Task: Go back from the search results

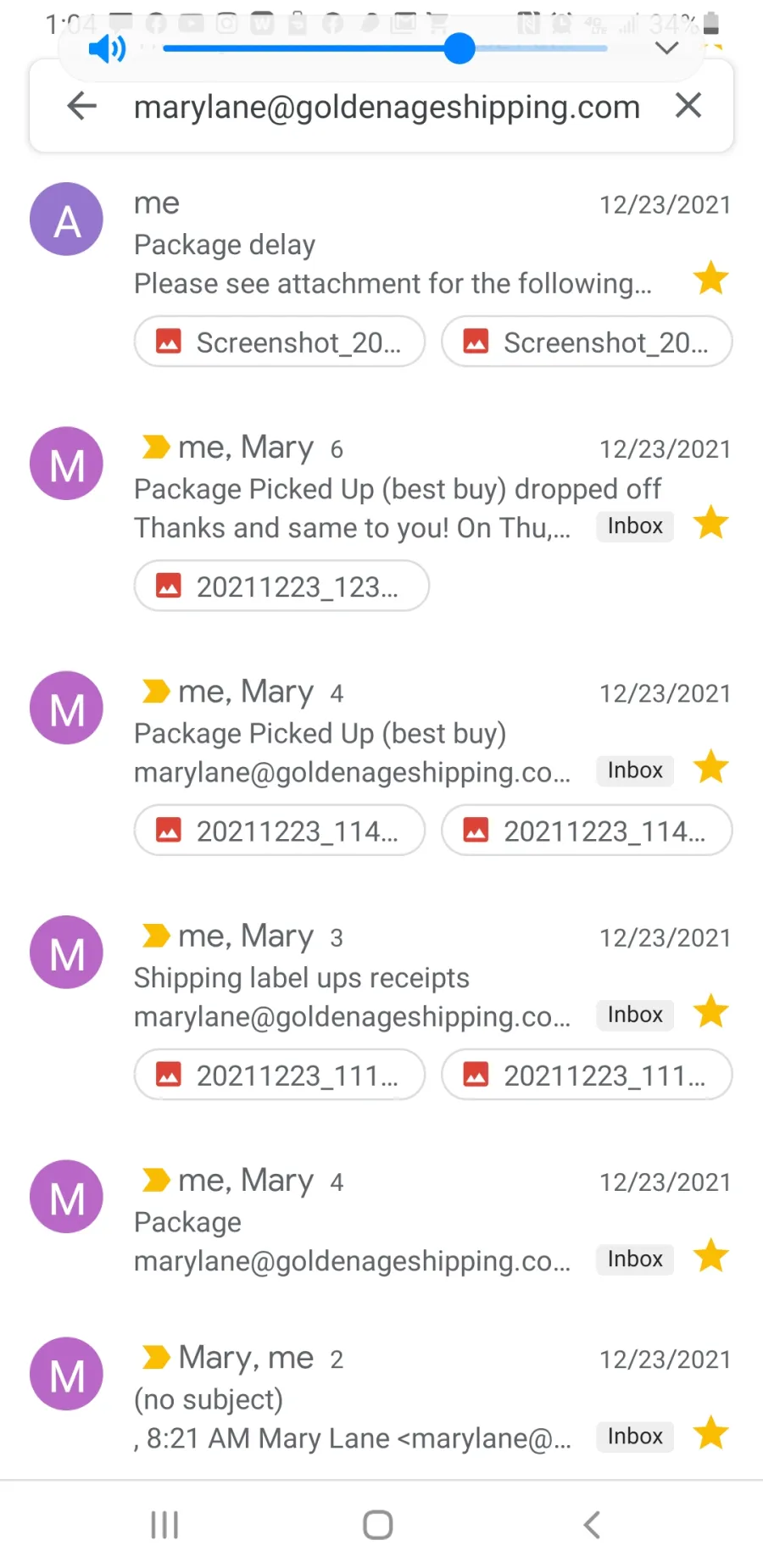Action: point(82,106)
